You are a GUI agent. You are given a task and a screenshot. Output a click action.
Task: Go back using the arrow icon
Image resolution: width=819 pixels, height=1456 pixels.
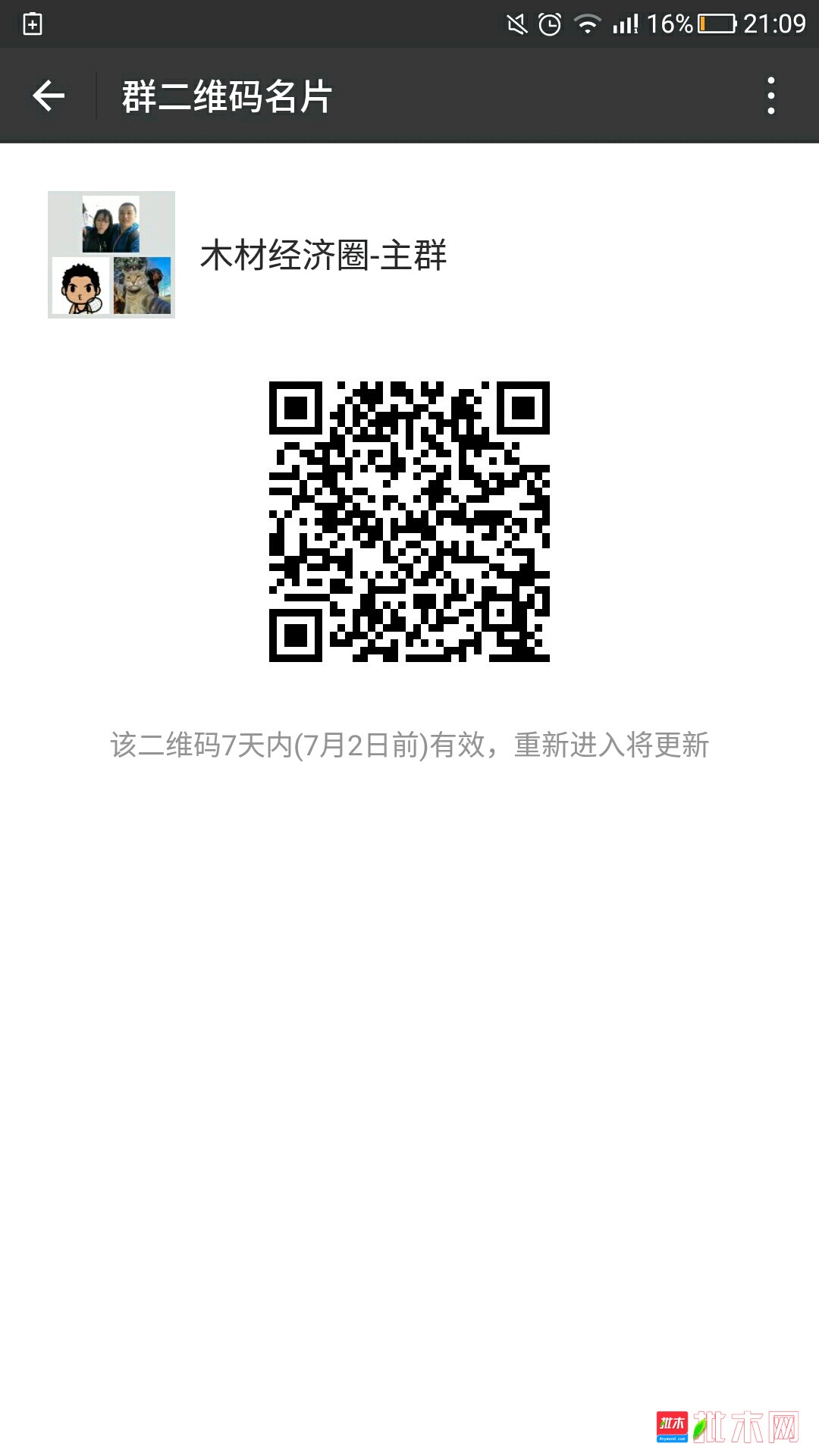coord(49,96)
